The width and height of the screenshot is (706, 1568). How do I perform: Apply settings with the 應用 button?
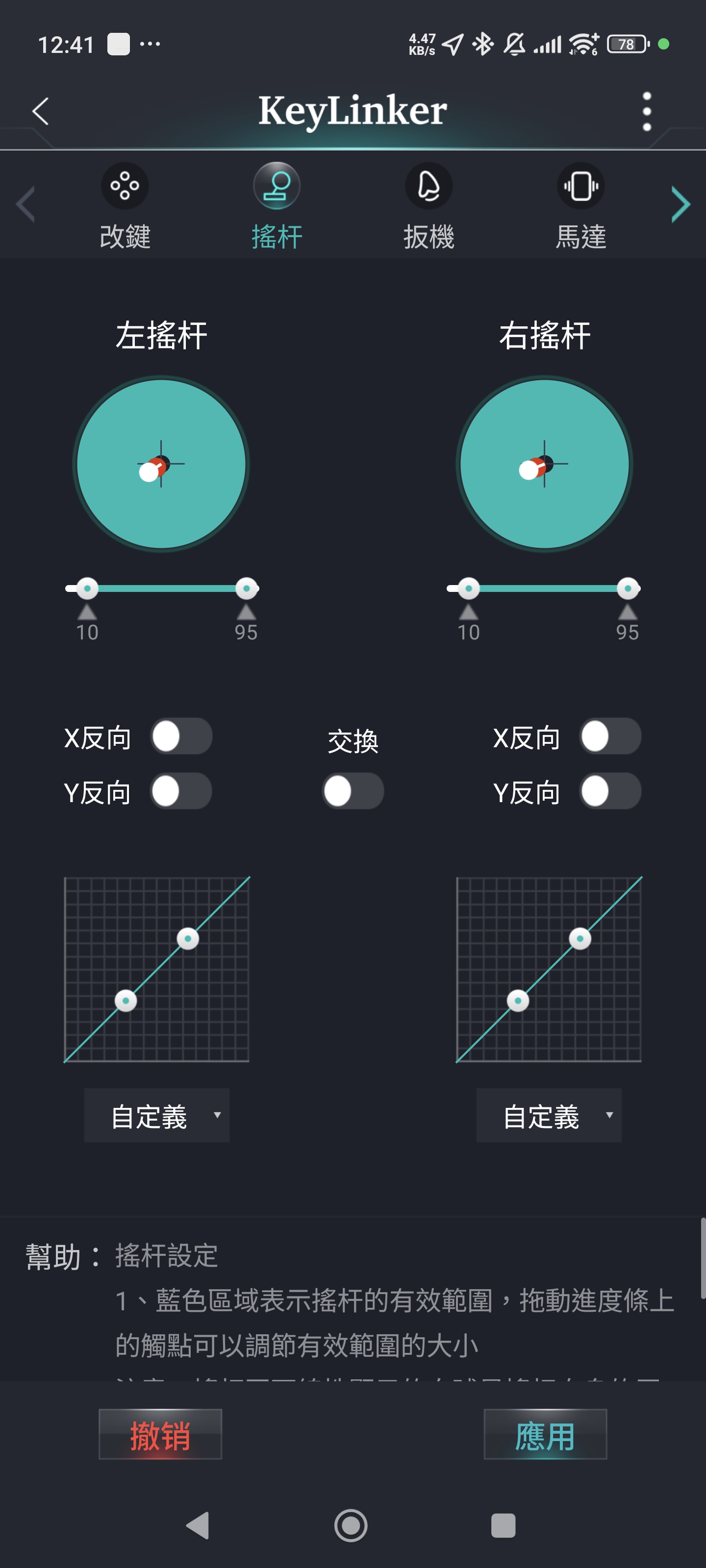click(545, 1434)
